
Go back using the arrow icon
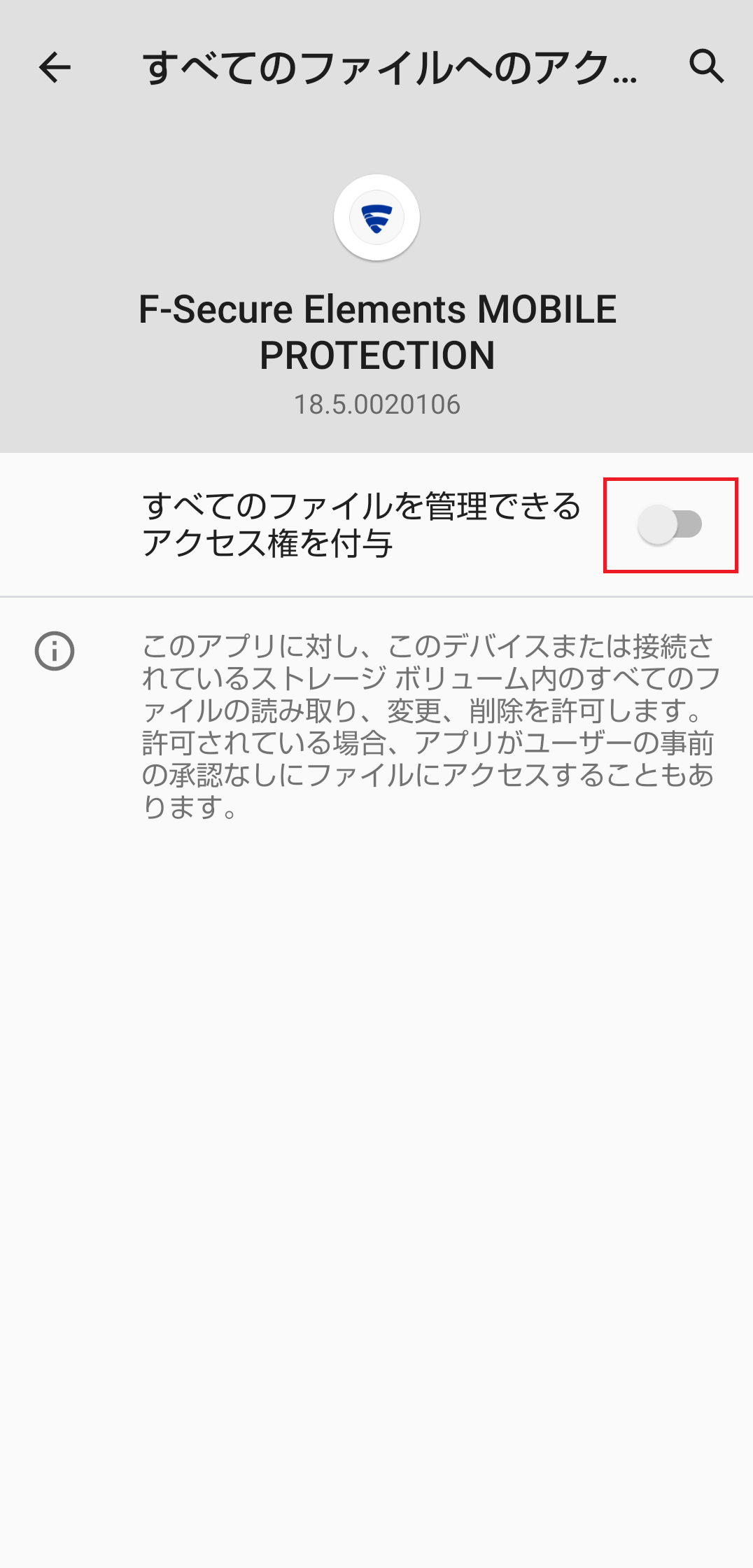tap(55, 68)
